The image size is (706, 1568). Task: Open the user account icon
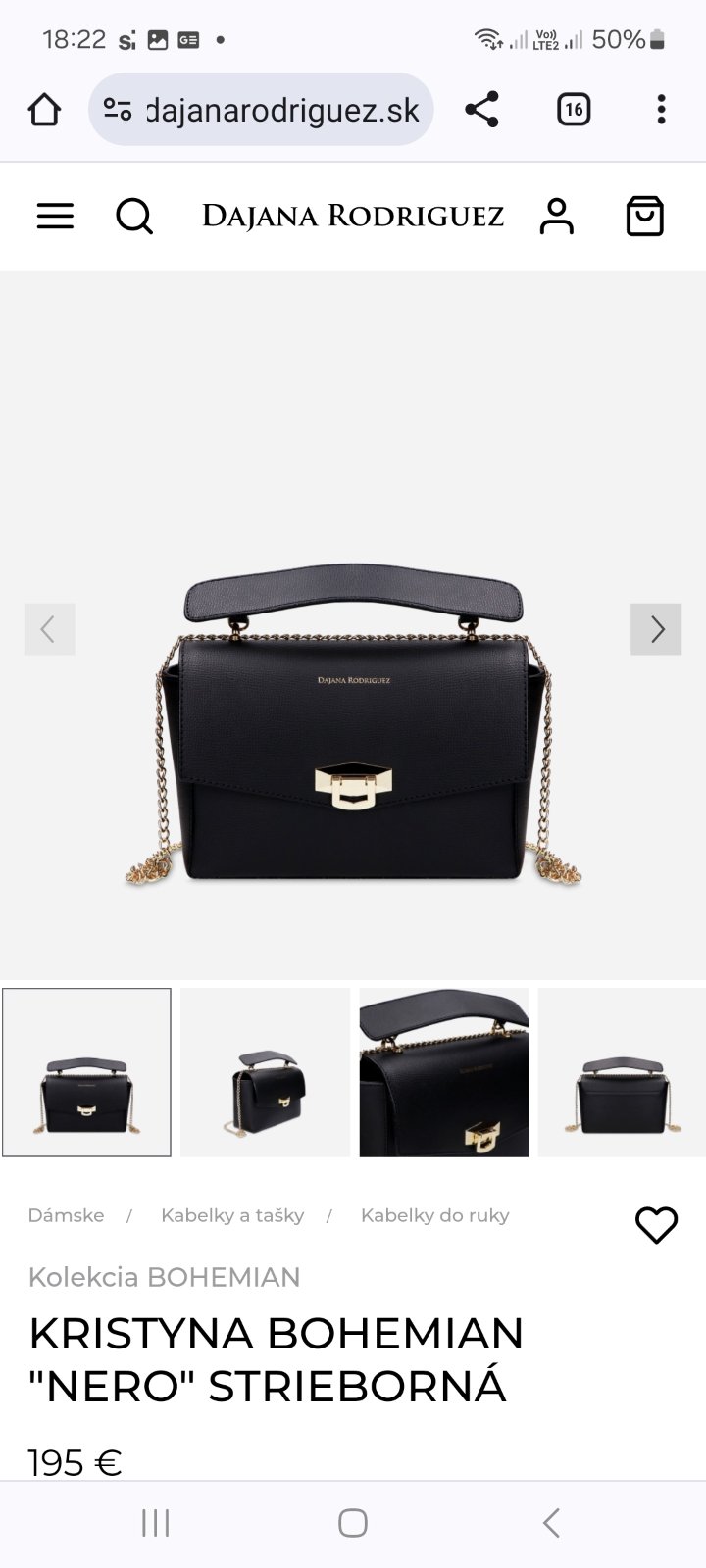click(556, 216)
